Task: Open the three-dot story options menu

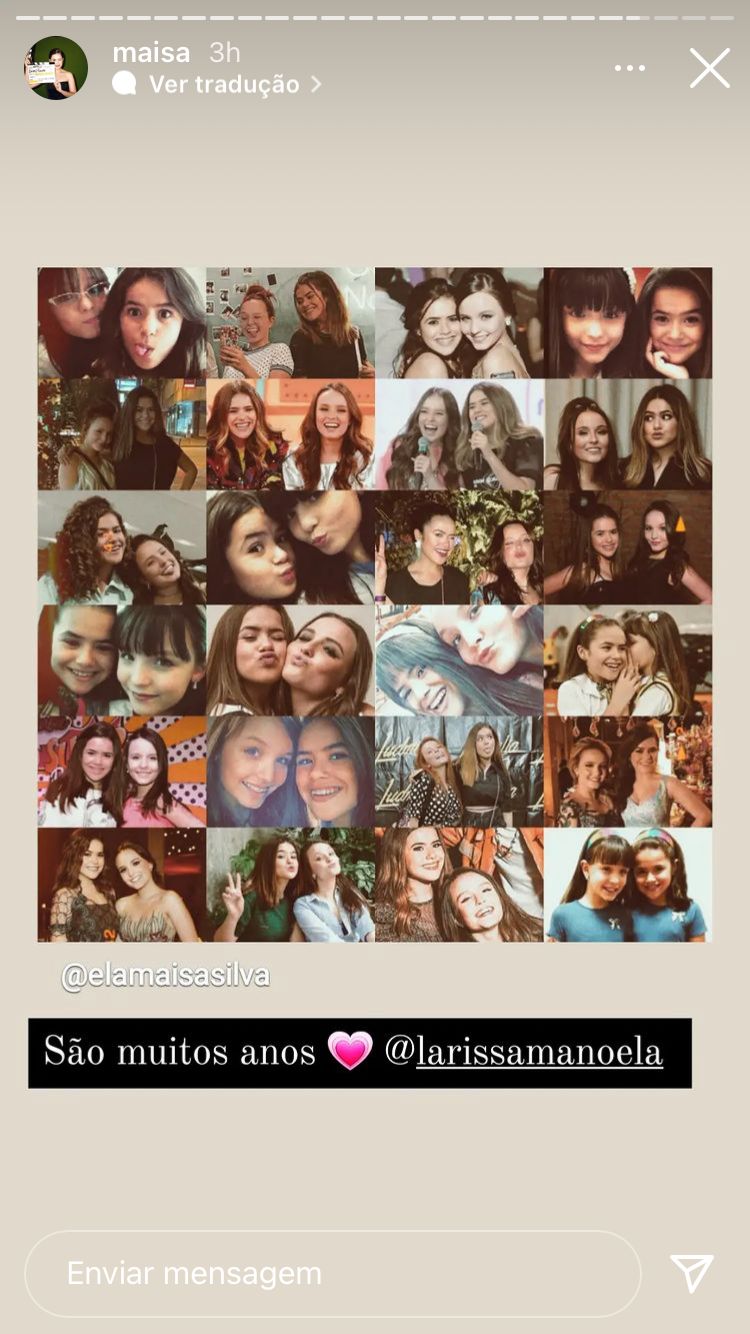Action: (x=629, y=68)
